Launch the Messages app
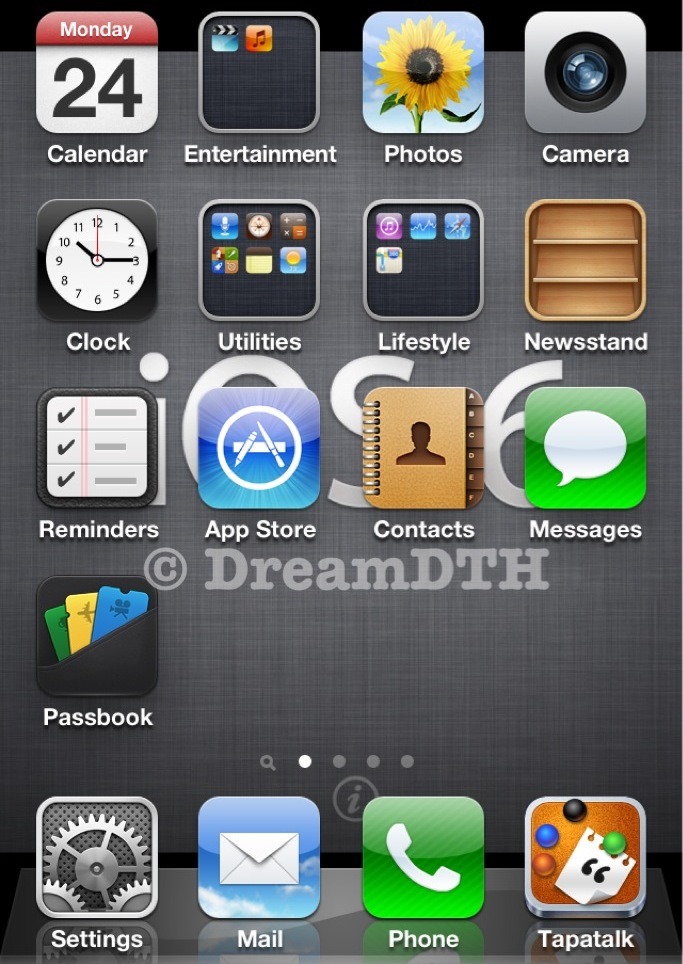This screenshot has height=964, width=683. [x=585, y=448]
